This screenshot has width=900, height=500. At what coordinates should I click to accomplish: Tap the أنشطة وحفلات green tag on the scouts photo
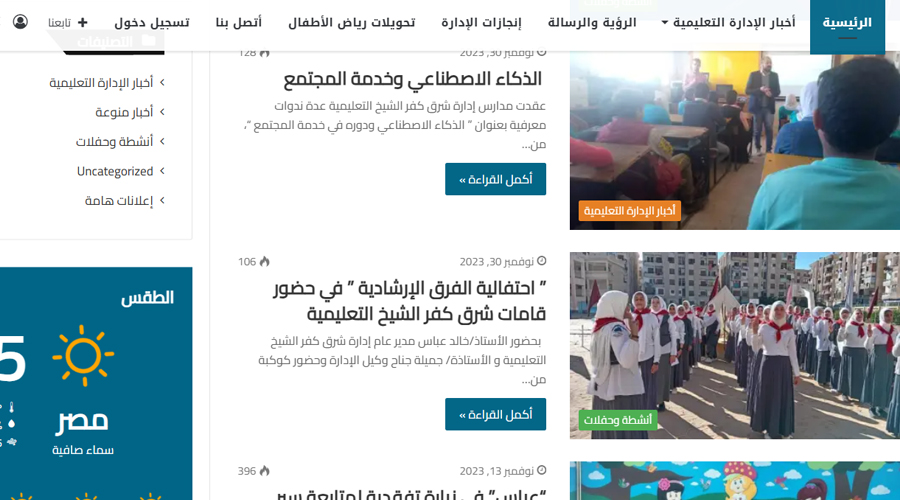[617, 420]
